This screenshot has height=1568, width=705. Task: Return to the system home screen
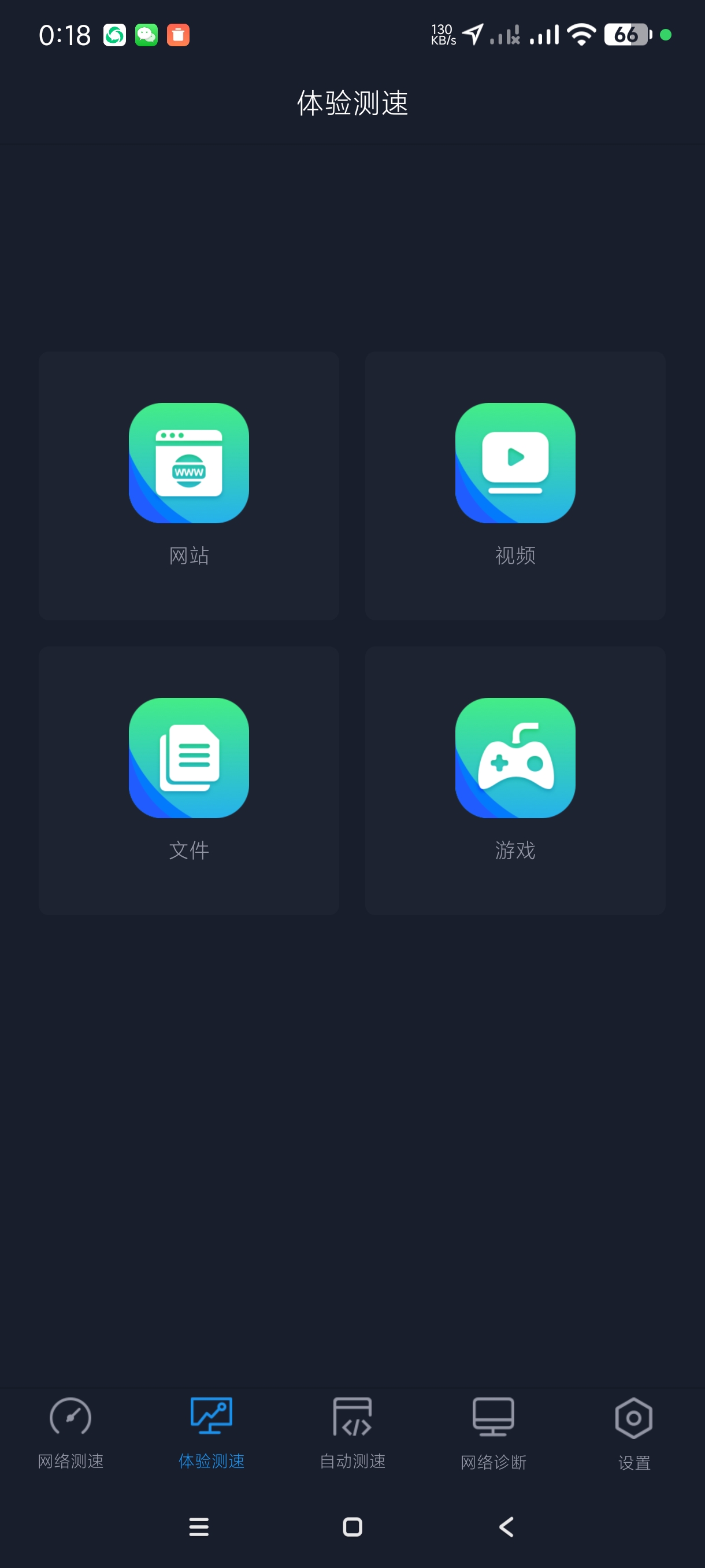[352, 1526]
